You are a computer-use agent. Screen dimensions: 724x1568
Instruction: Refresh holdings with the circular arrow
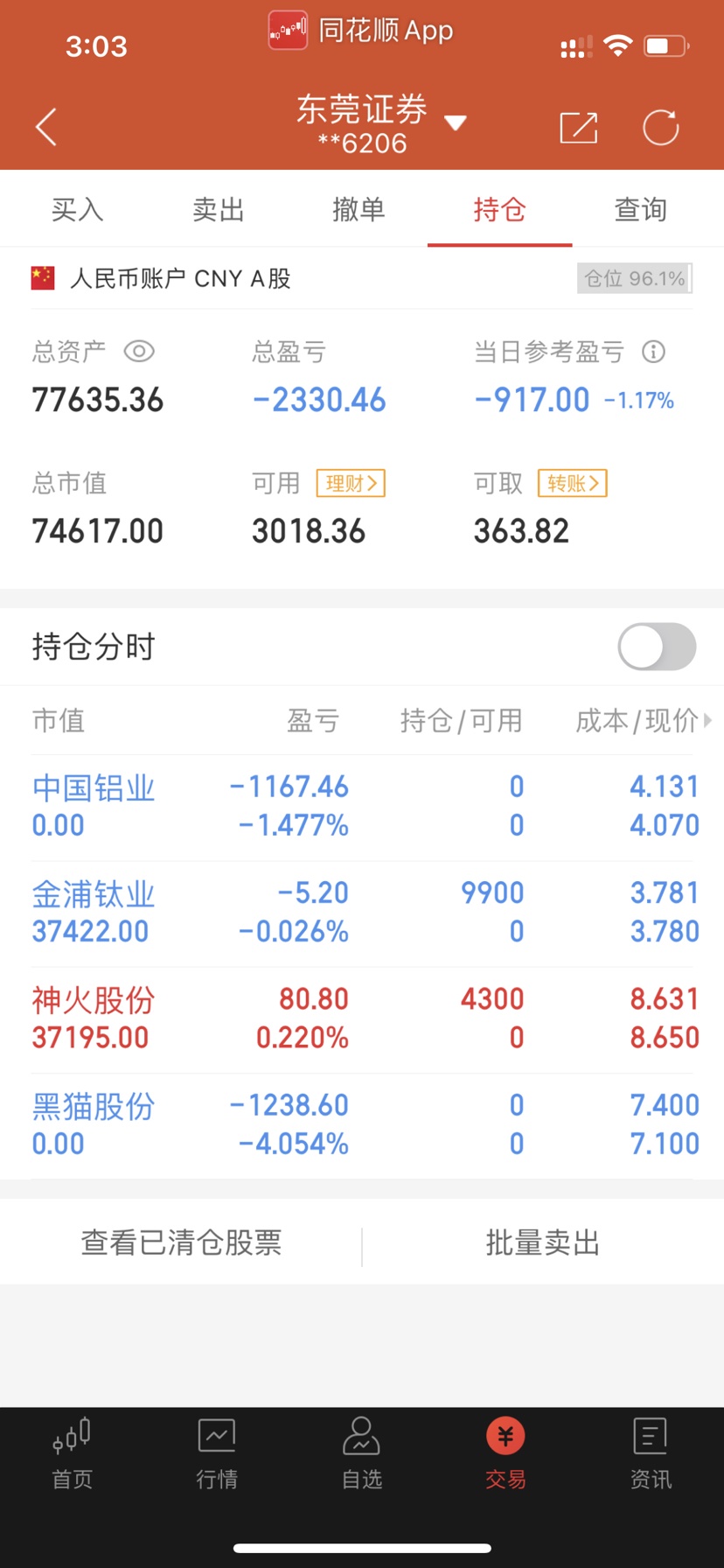pos(660,128)
